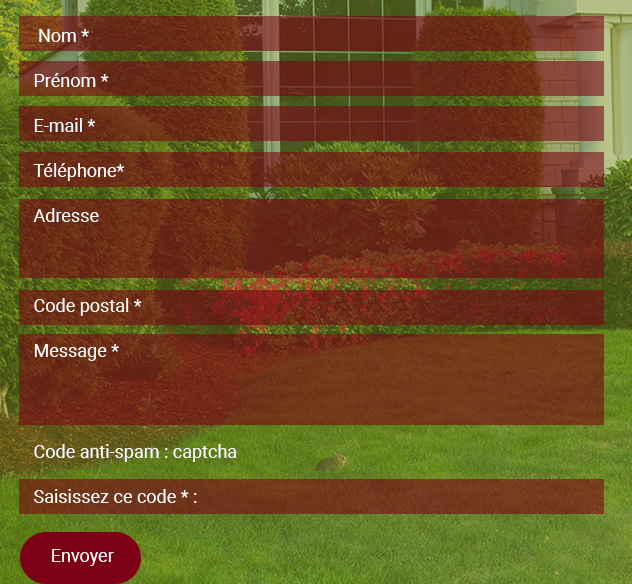
Task: Tap the Téléphone field
Action: tap(311, 170)
